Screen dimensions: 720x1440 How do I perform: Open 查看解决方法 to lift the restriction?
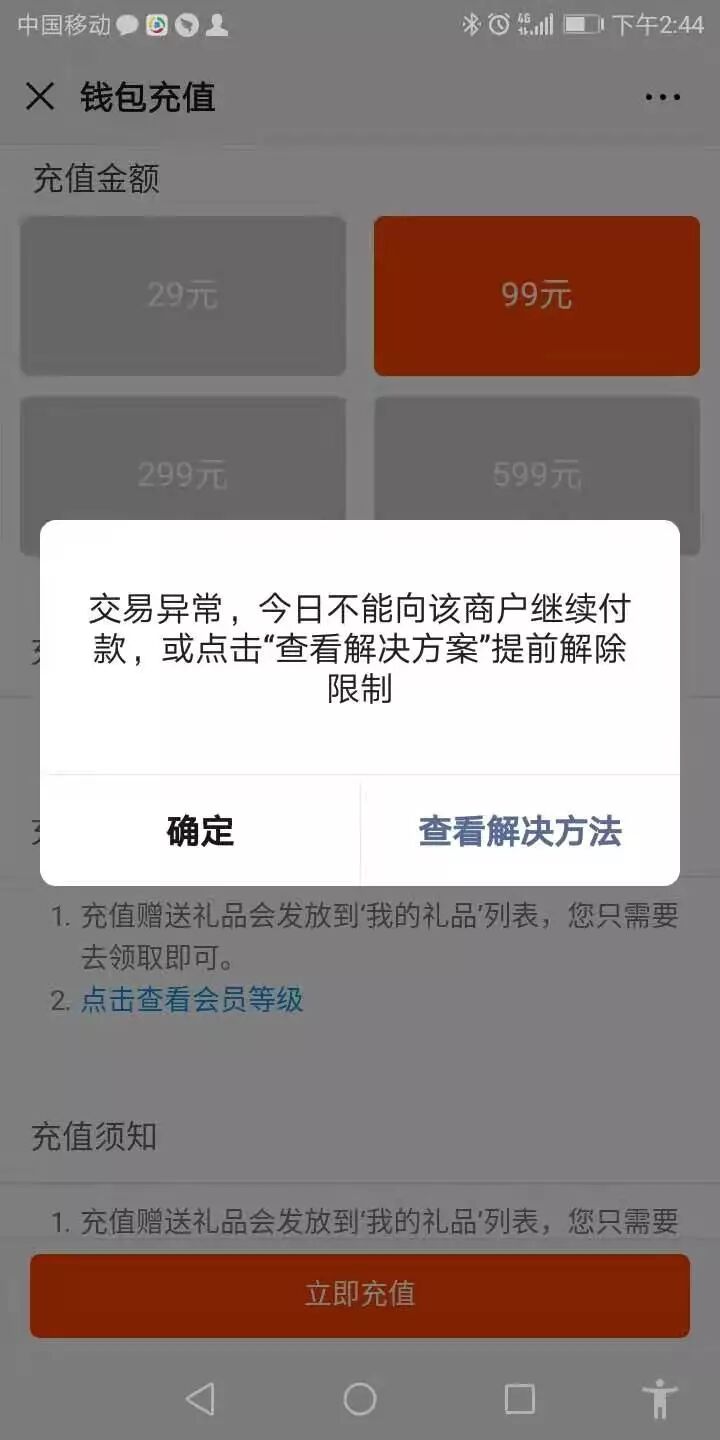coord(520,831)
